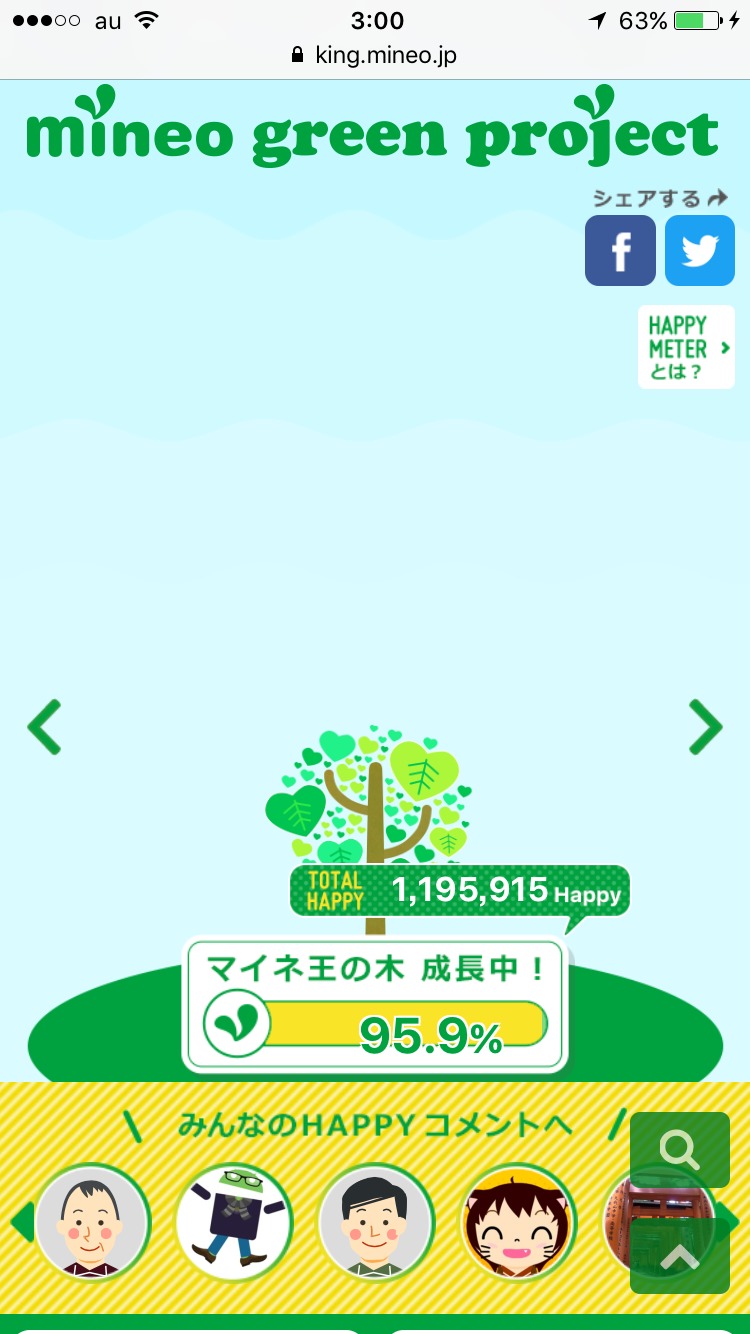
Task: Jump back to top with up arrow
Action: tap(680, 1256)
